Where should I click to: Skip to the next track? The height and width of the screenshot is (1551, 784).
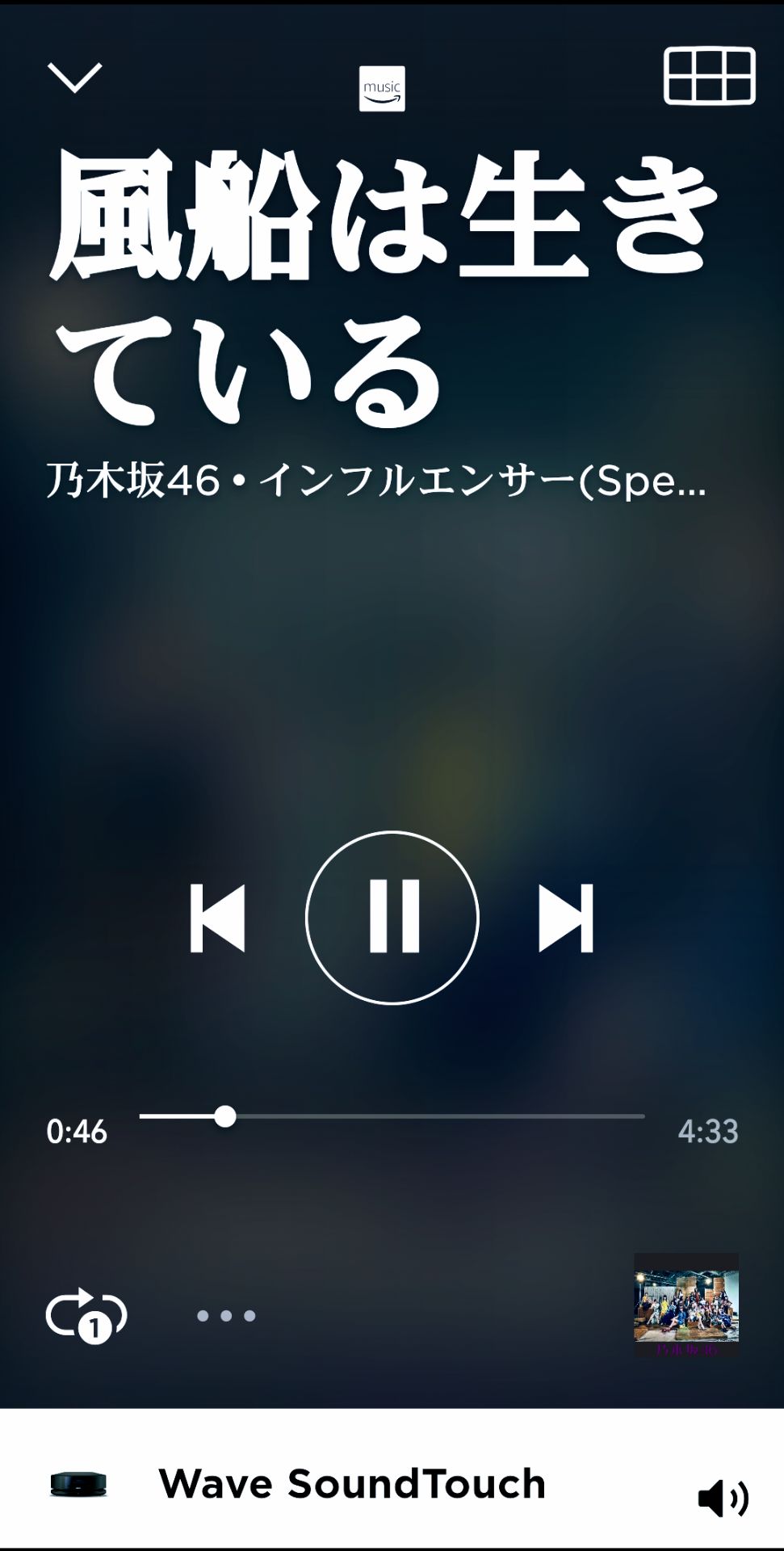[566, 918]
